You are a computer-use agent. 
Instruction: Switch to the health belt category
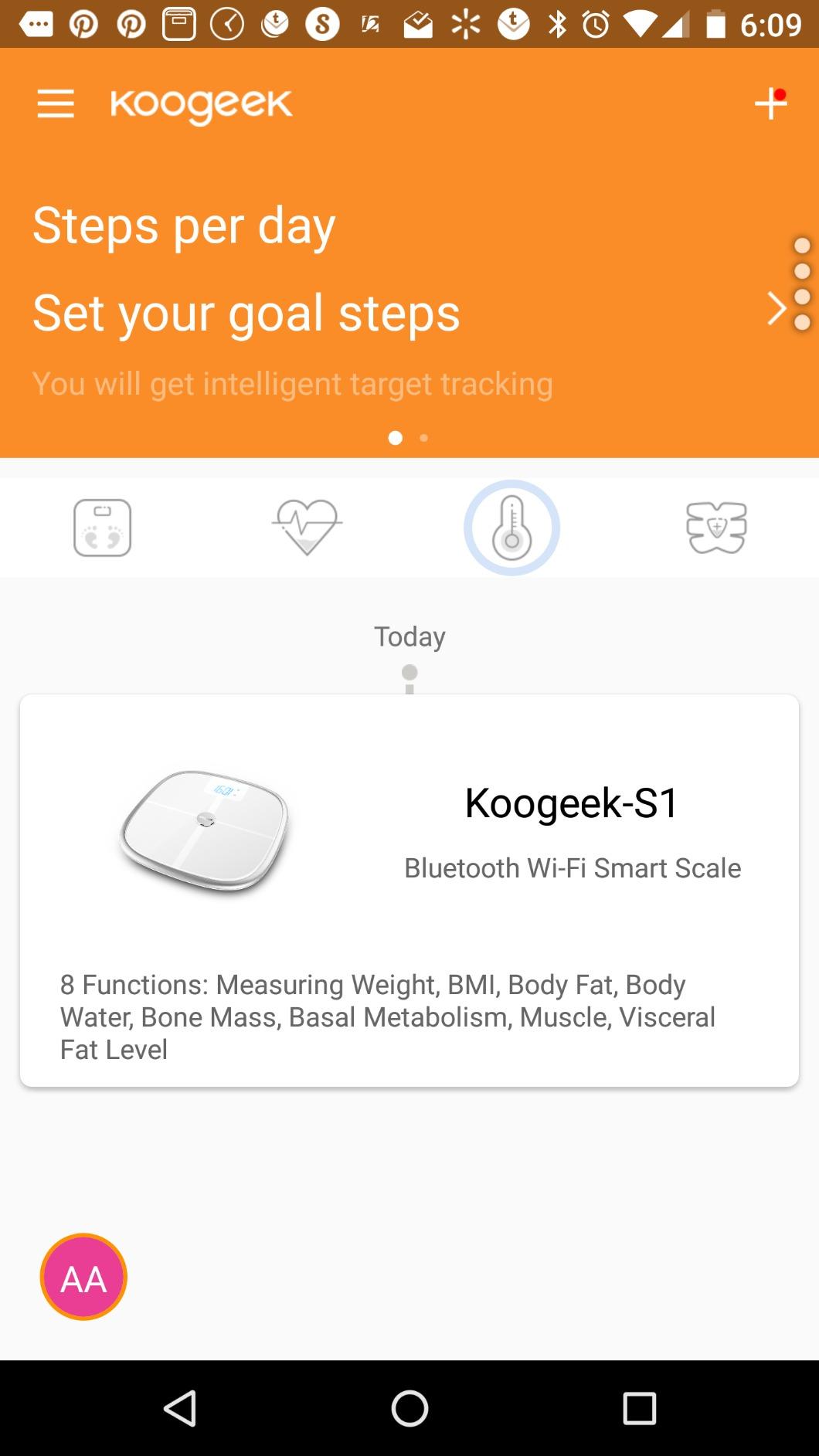pos(716,528)
